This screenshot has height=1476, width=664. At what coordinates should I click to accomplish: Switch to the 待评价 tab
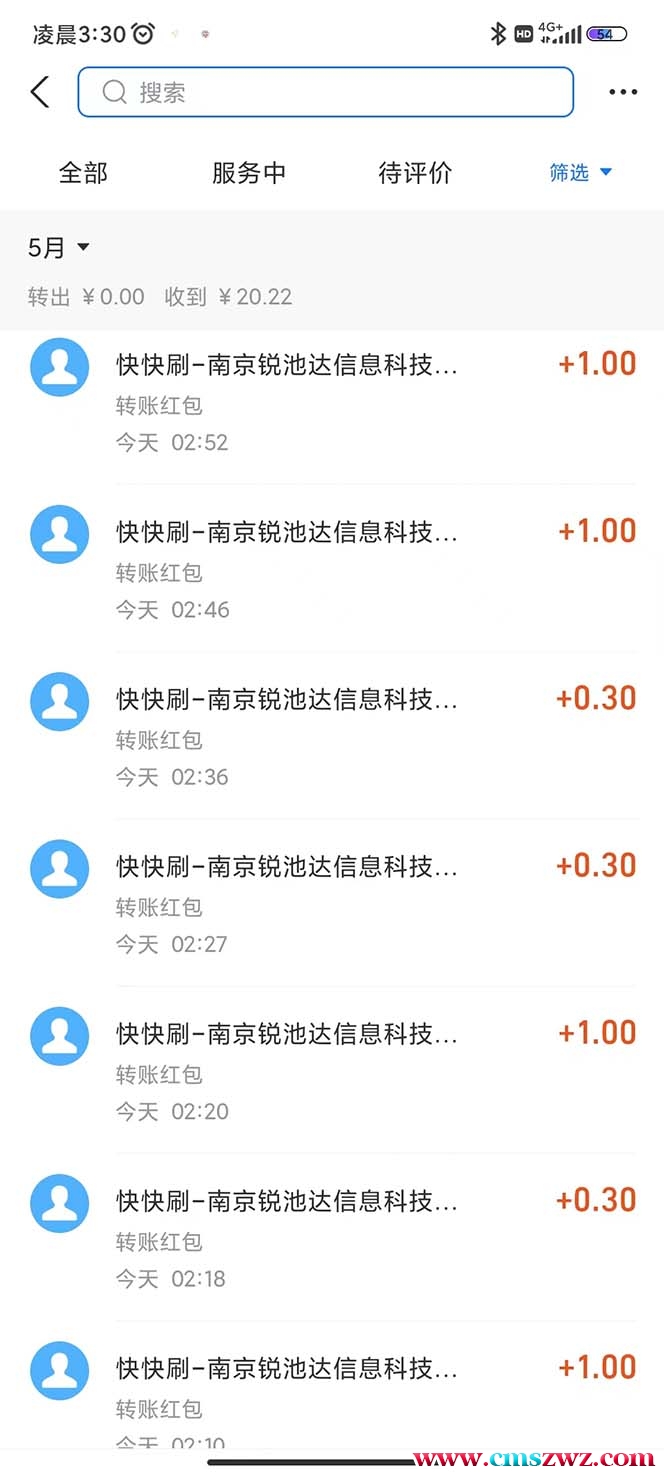(x=415, y=173)
